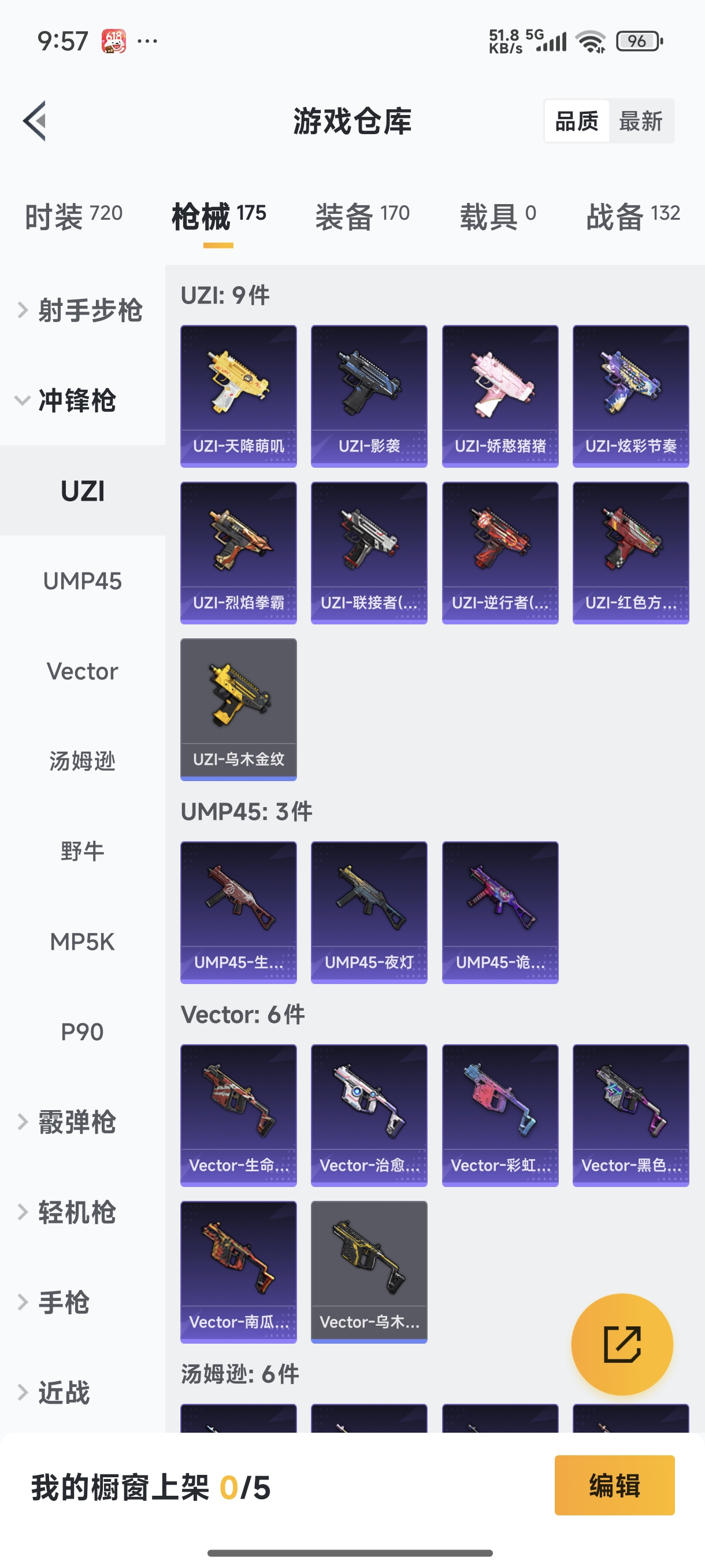705x1568 pixels.
Task: Switch to the 装备 tab
Action: click(362, 216)
